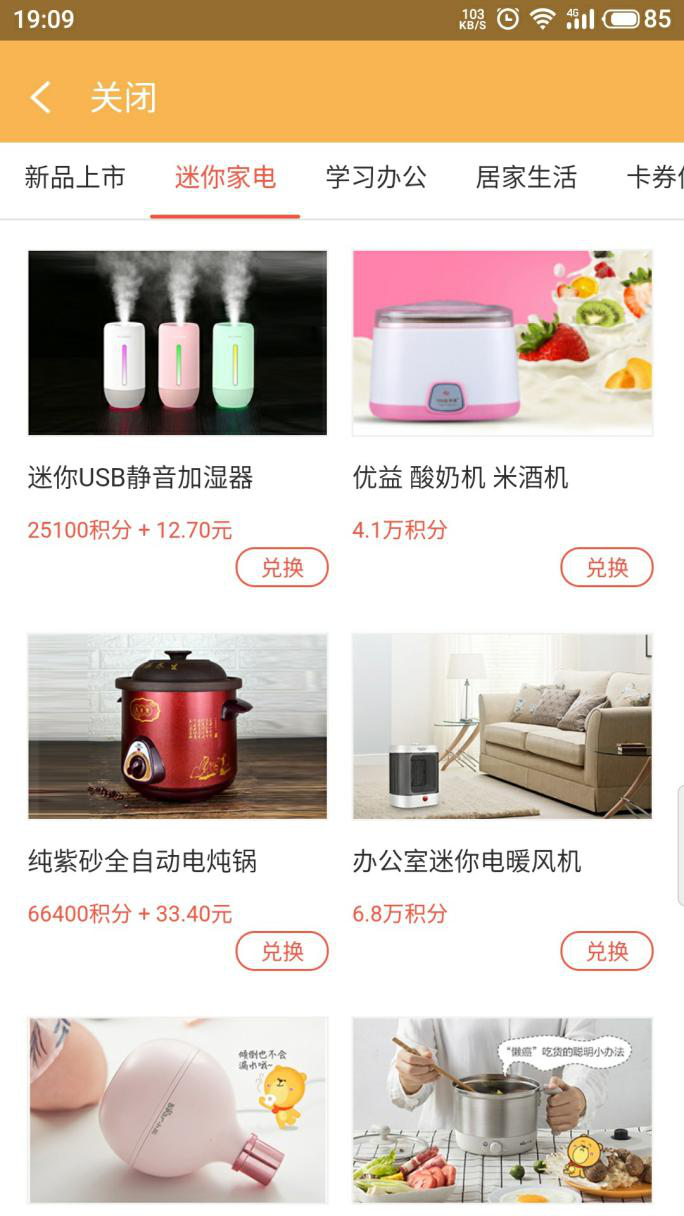Viewport: 684px width, 1216px height.
Task: View the 办公室迷你电暖风机 product
Action: 502,726
